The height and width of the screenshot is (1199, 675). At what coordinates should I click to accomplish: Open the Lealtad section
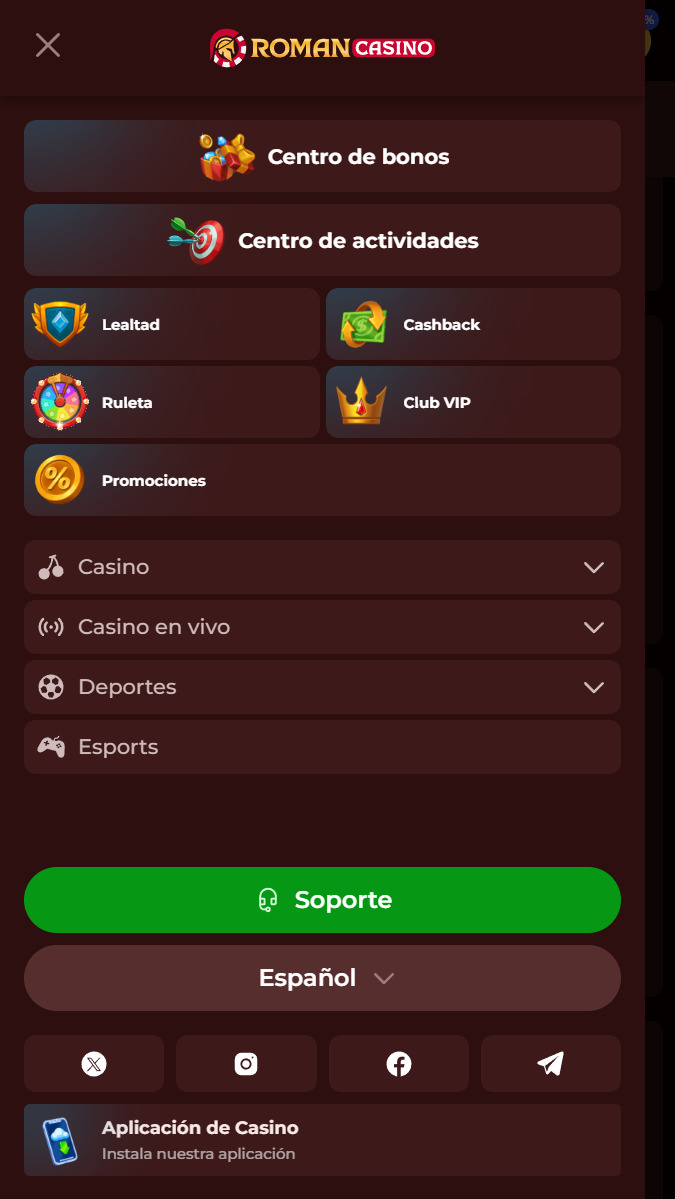point(172,324)
